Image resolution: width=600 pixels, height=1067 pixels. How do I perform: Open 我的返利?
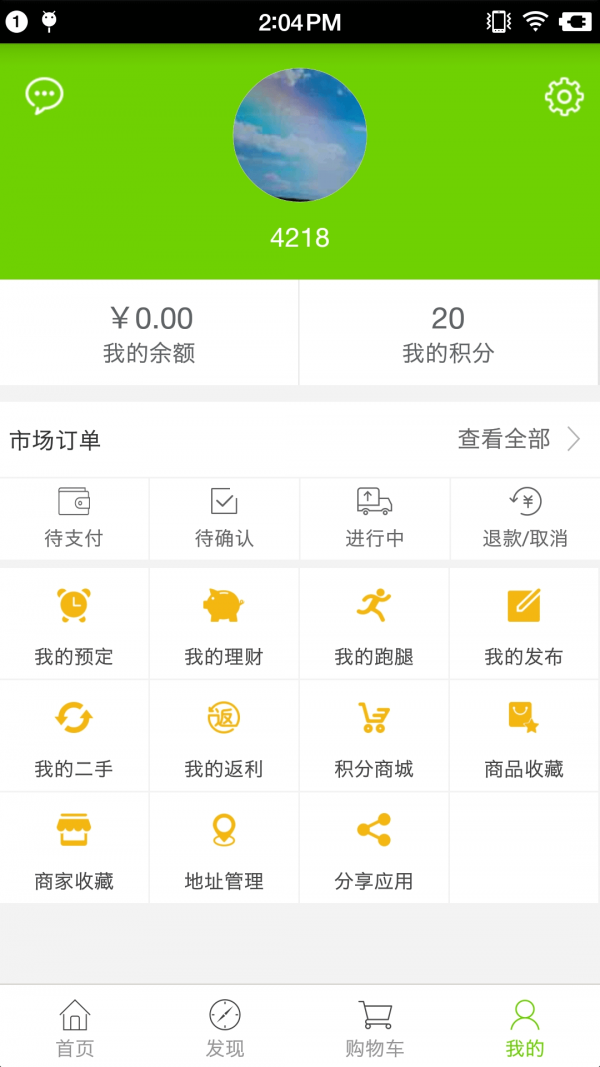click(x=224, y=736)
